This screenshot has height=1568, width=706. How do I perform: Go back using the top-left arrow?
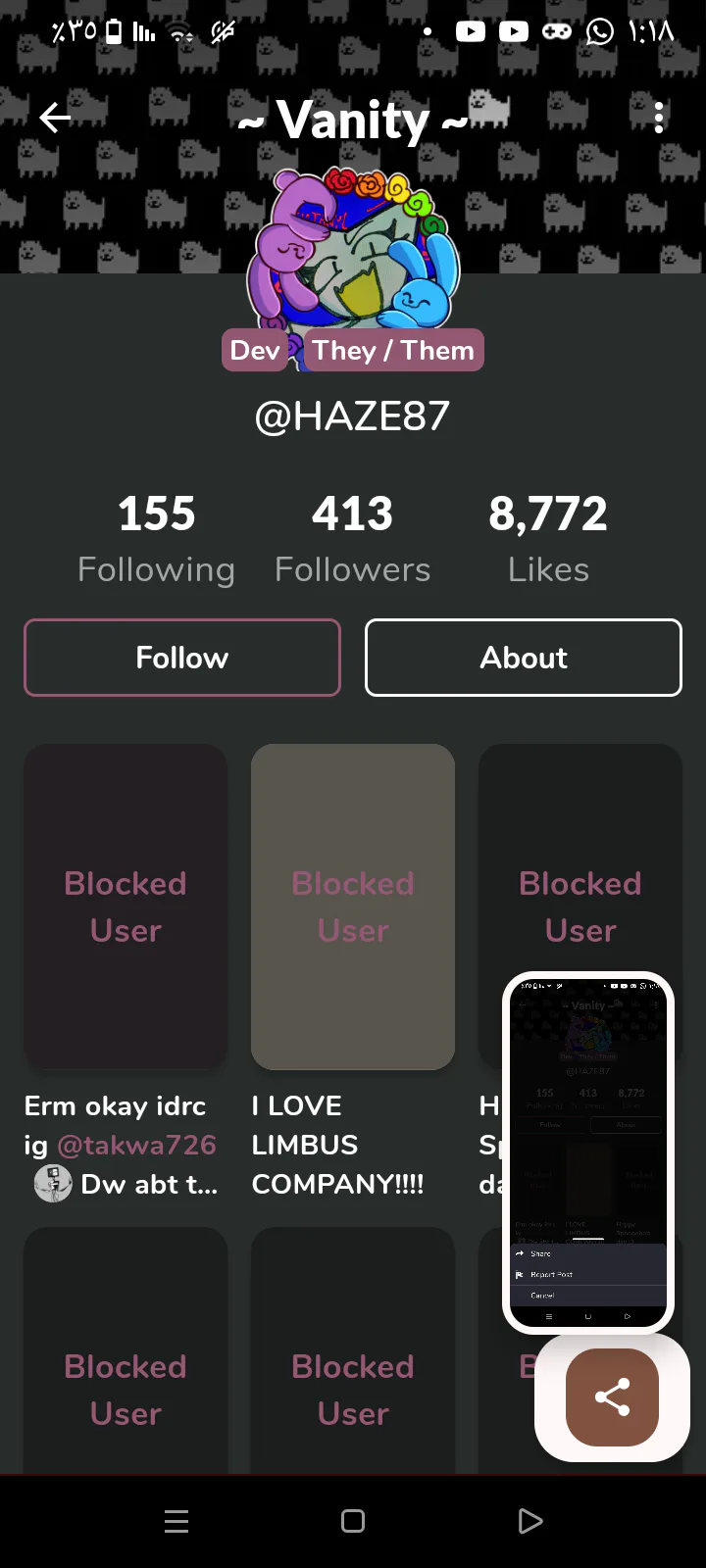(55, 118)
